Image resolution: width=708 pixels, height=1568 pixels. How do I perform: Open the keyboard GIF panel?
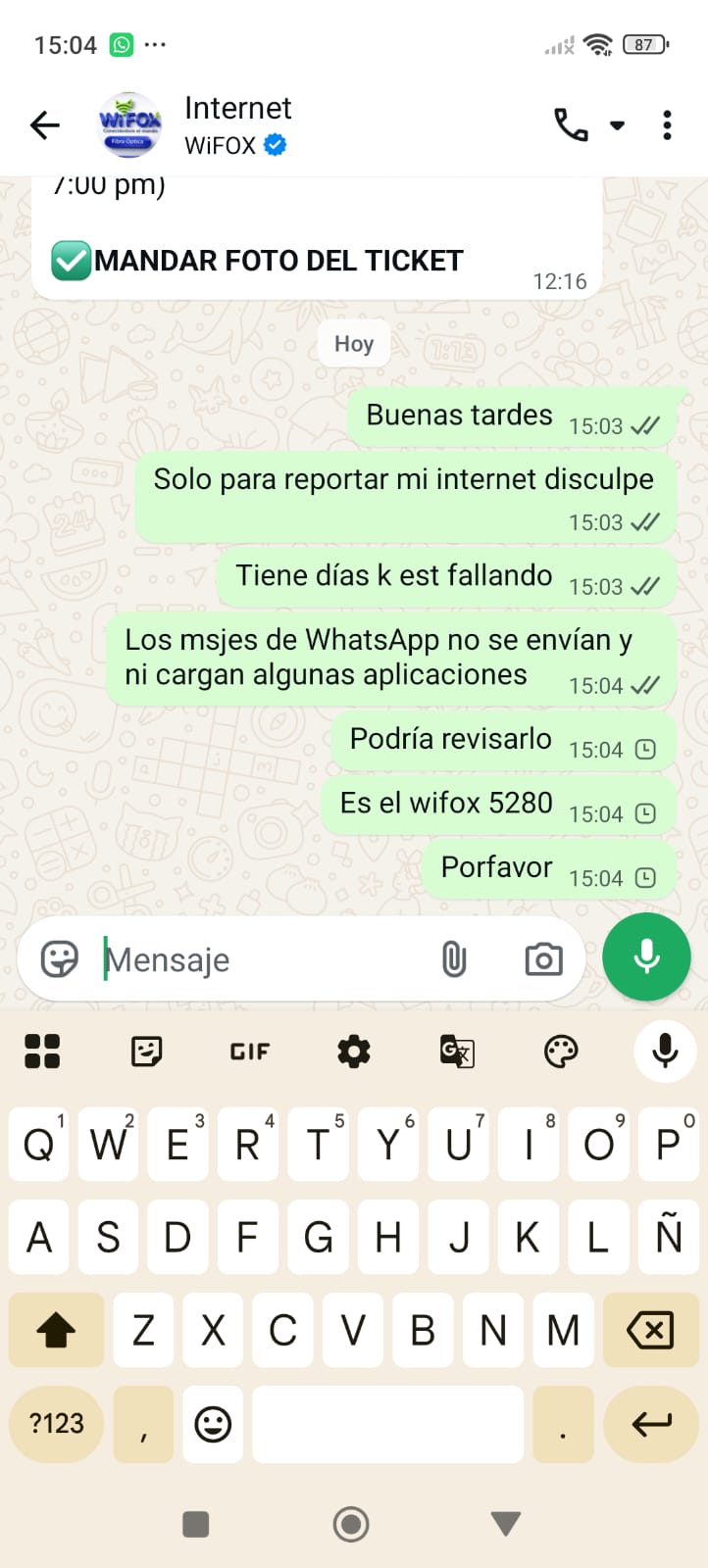click(x=249, y=1052)
